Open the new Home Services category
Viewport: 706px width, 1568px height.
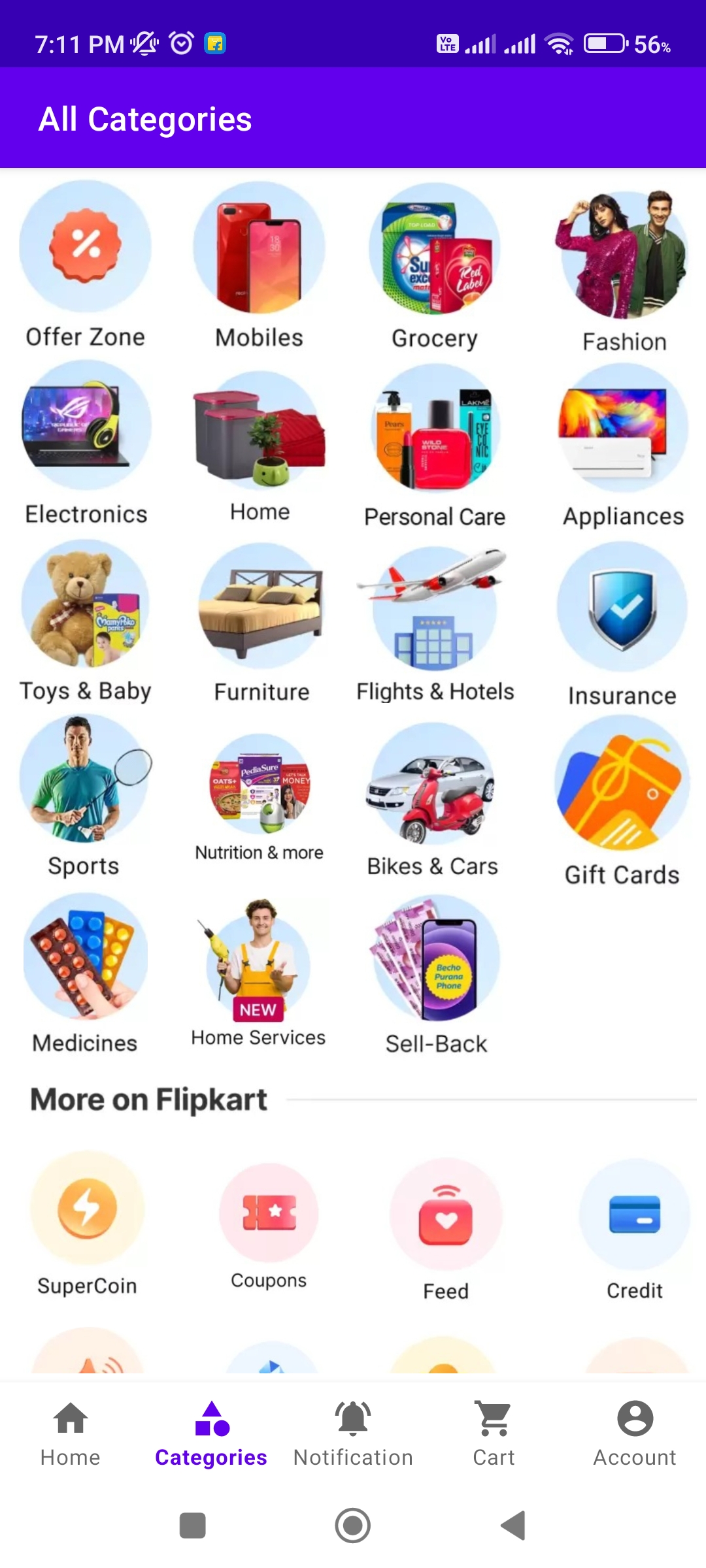coord(259,964)
